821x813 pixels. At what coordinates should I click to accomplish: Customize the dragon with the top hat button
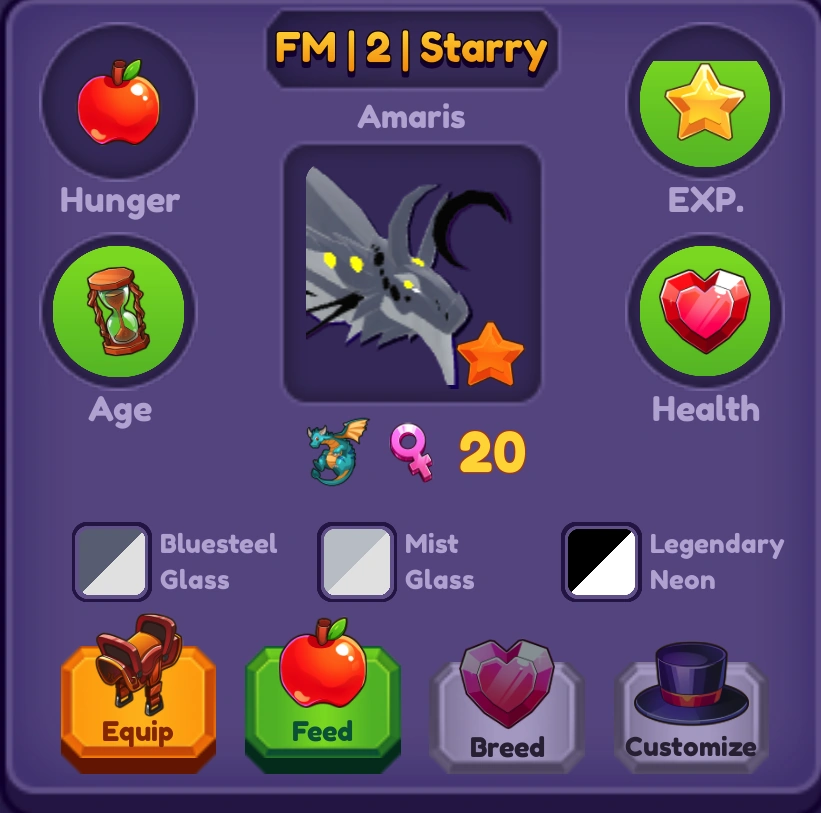tap(691, 712)
